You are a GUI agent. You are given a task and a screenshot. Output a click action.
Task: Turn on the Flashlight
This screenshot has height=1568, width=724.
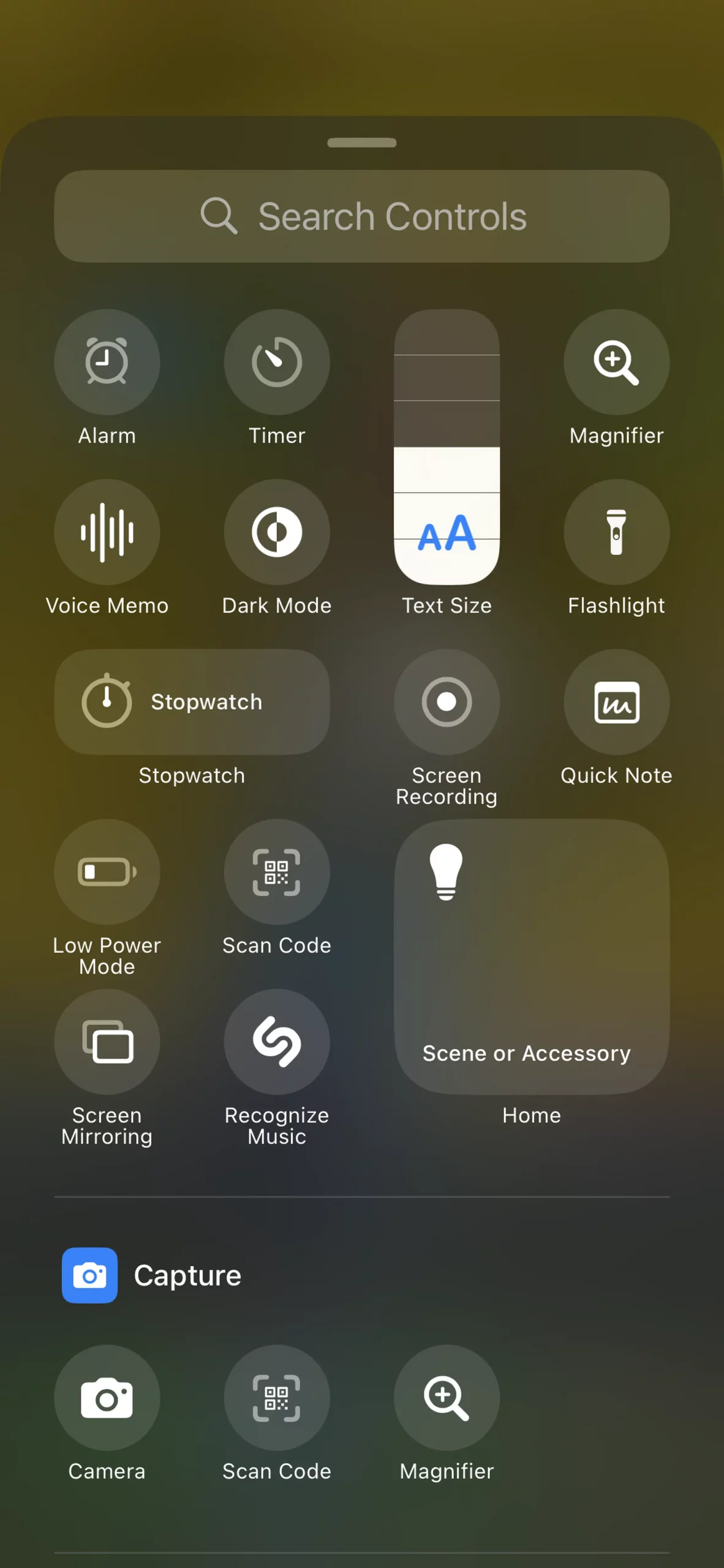tap(616, 532)
